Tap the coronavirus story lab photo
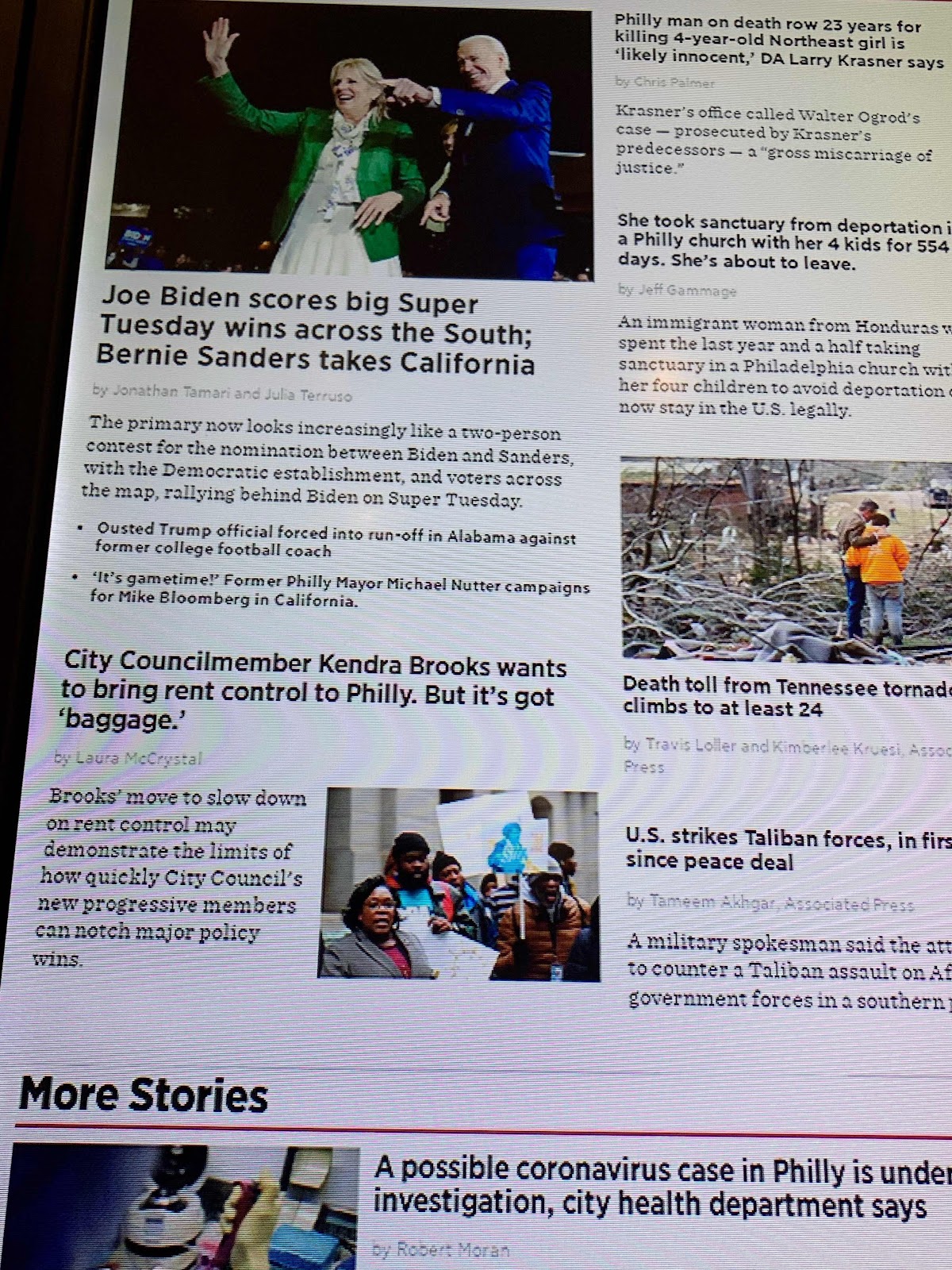This screenshot has height=1270, width=952. pyautogui.click(x=186, y=1208)
